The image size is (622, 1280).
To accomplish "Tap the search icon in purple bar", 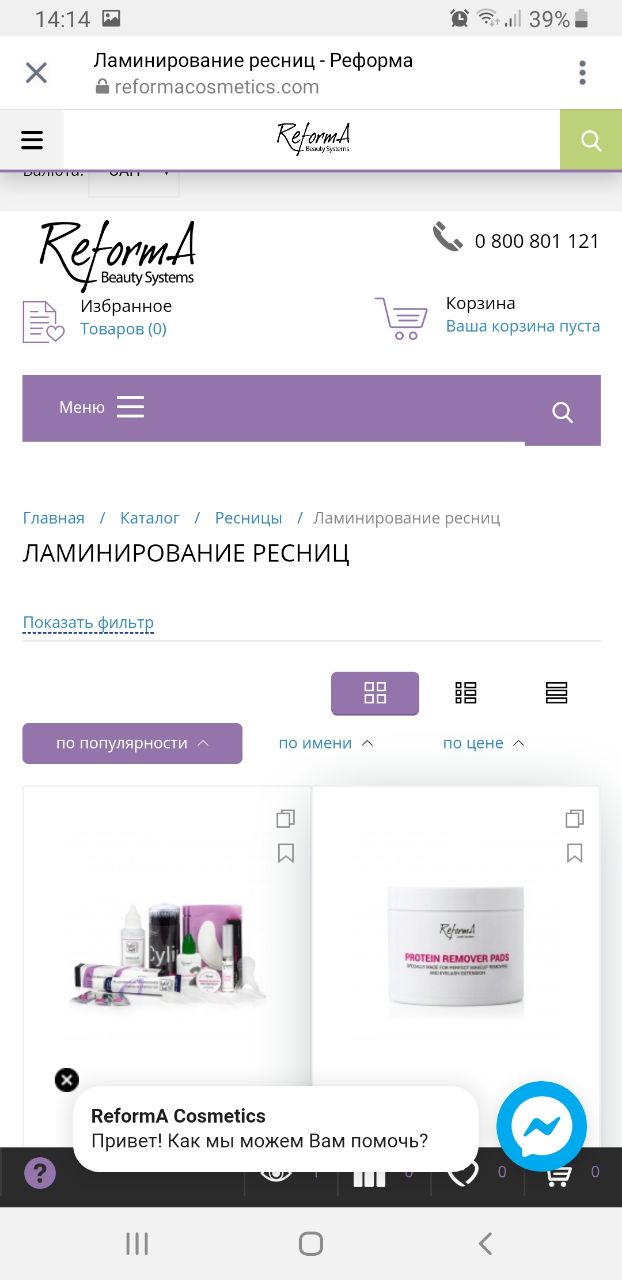I will pyautogui.click(x=562, y=411).
